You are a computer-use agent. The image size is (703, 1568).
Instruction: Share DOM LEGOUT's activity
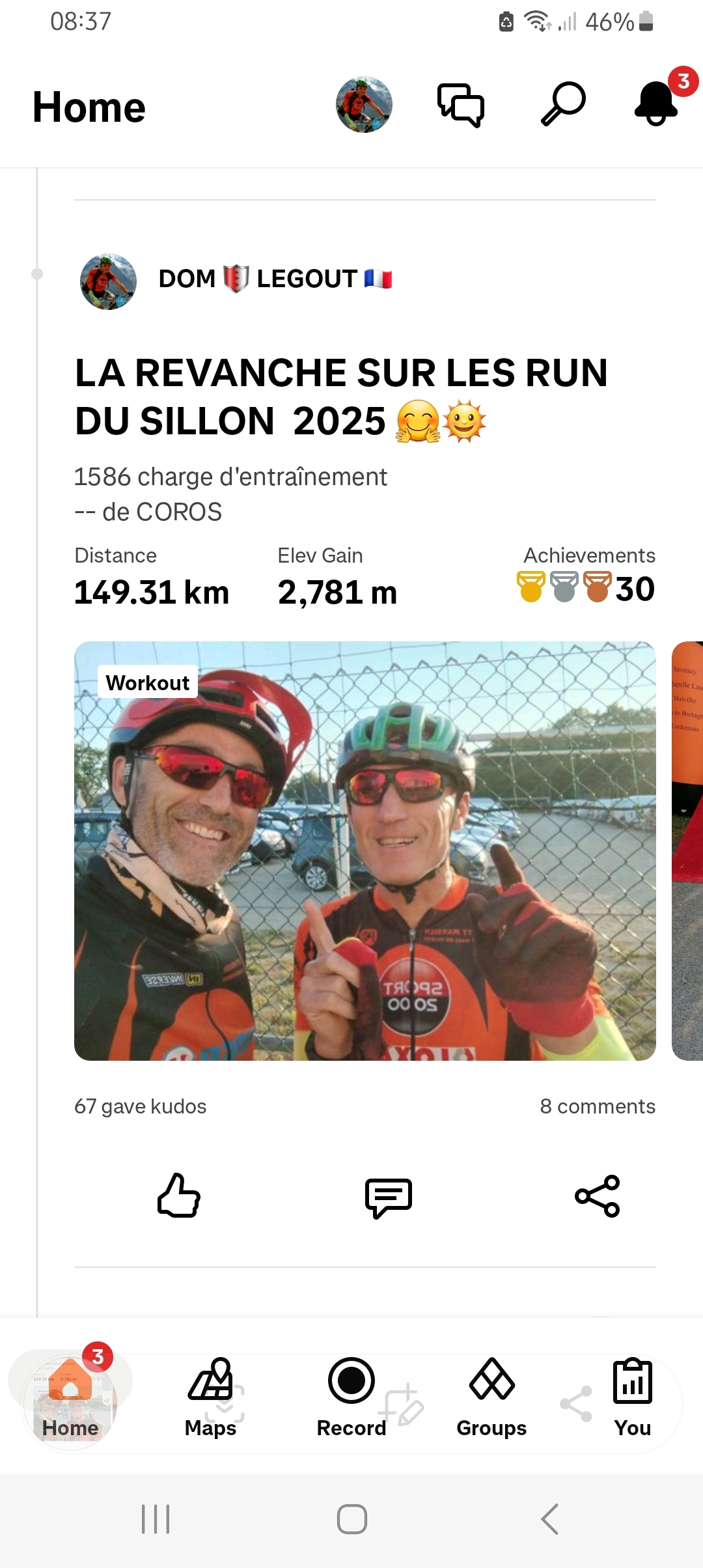[598, 1196]
